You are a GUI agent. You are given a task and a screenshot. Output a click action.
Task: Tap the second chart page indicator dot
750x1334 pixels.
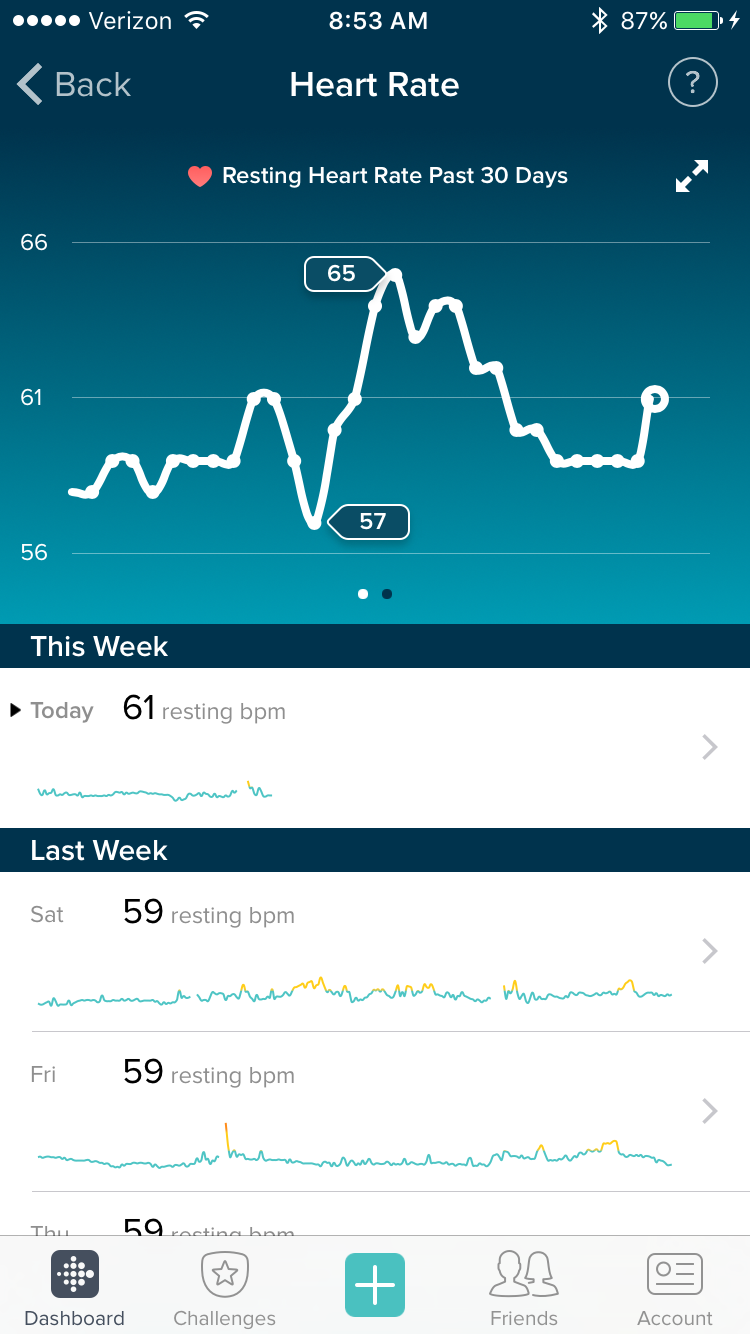click(387, 594)
